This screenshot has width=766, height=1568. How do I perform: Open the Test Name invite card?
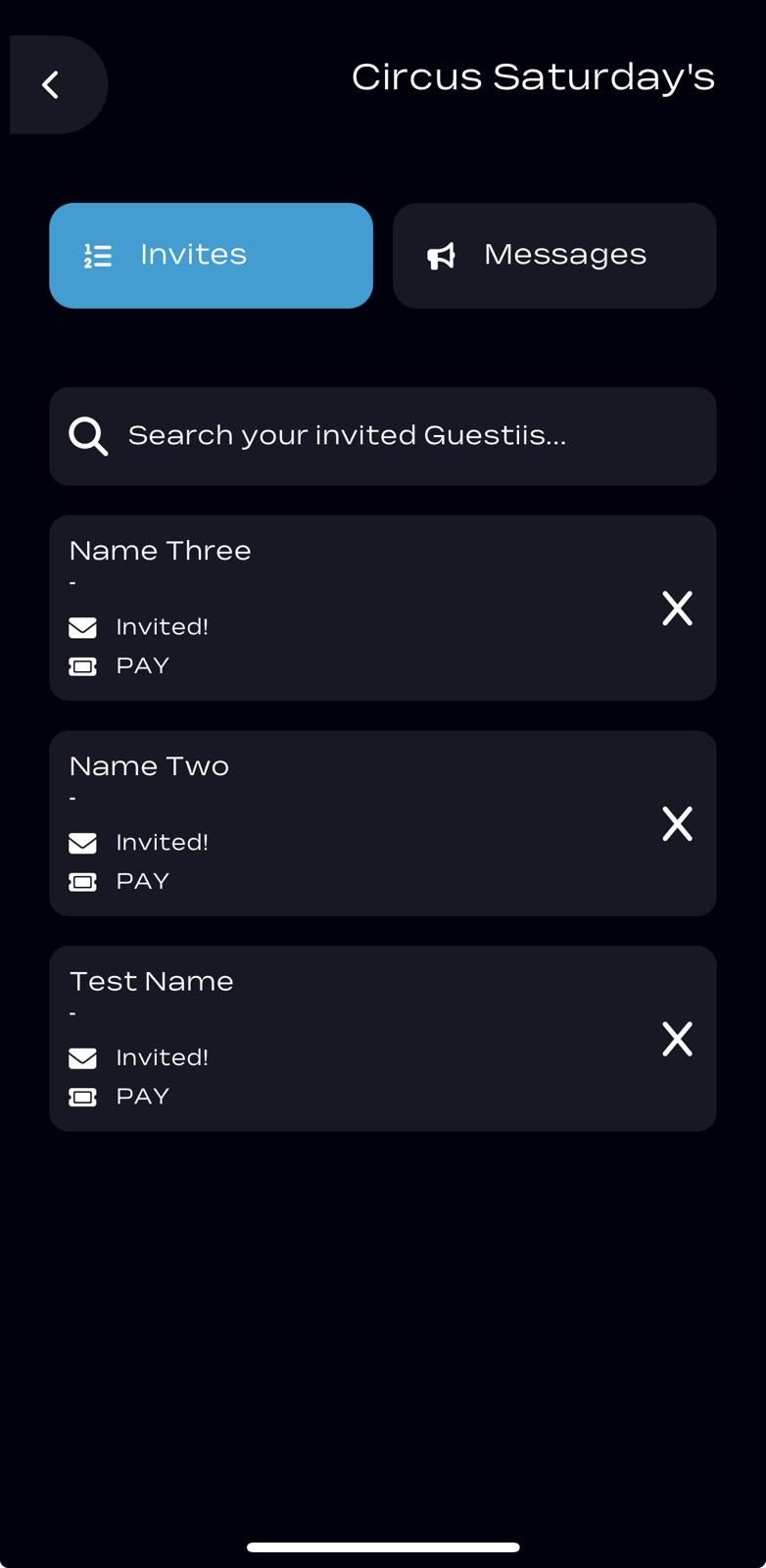343,1039
